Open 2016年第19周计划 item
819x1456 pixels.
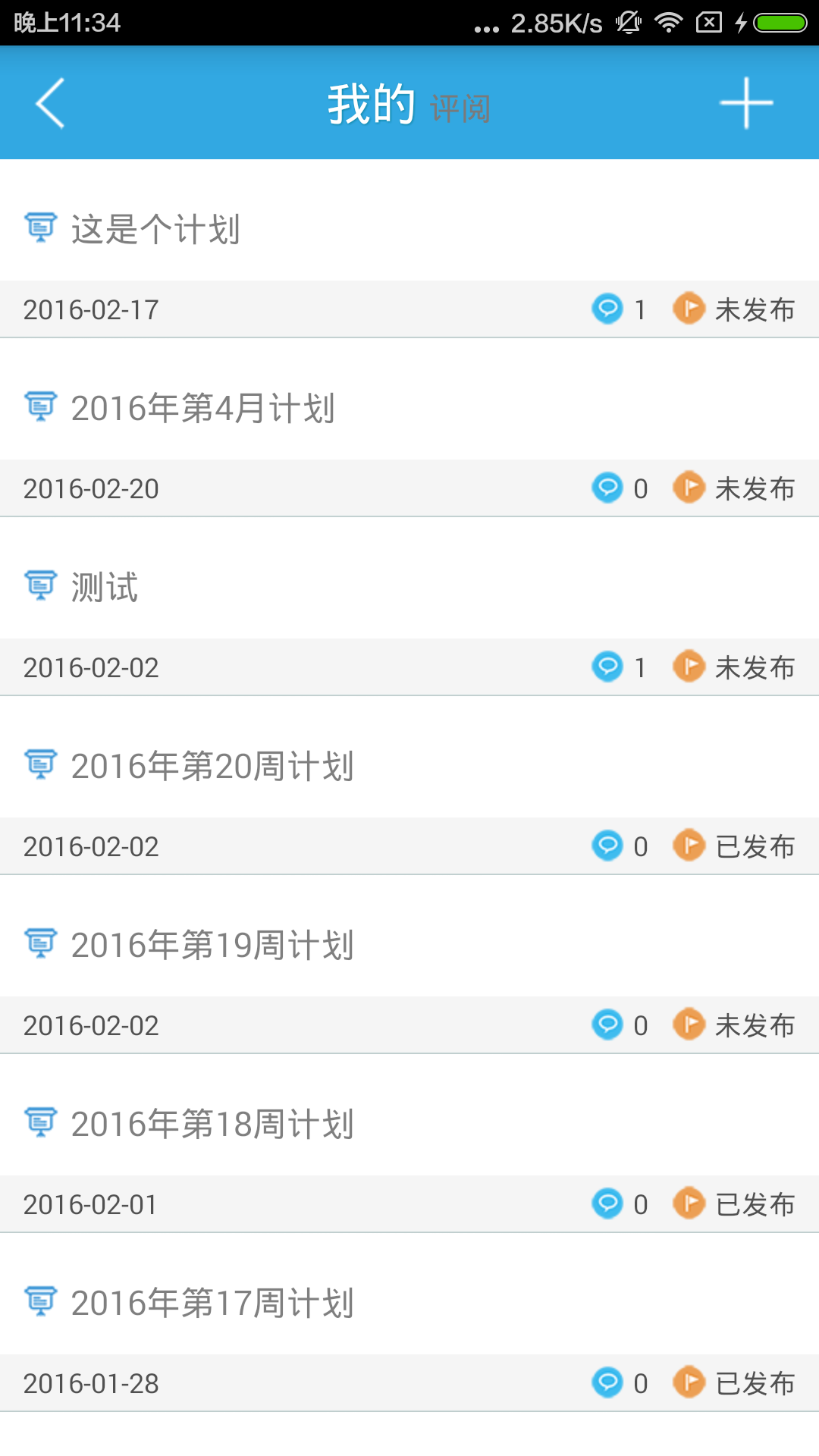(x=212, y=945)
